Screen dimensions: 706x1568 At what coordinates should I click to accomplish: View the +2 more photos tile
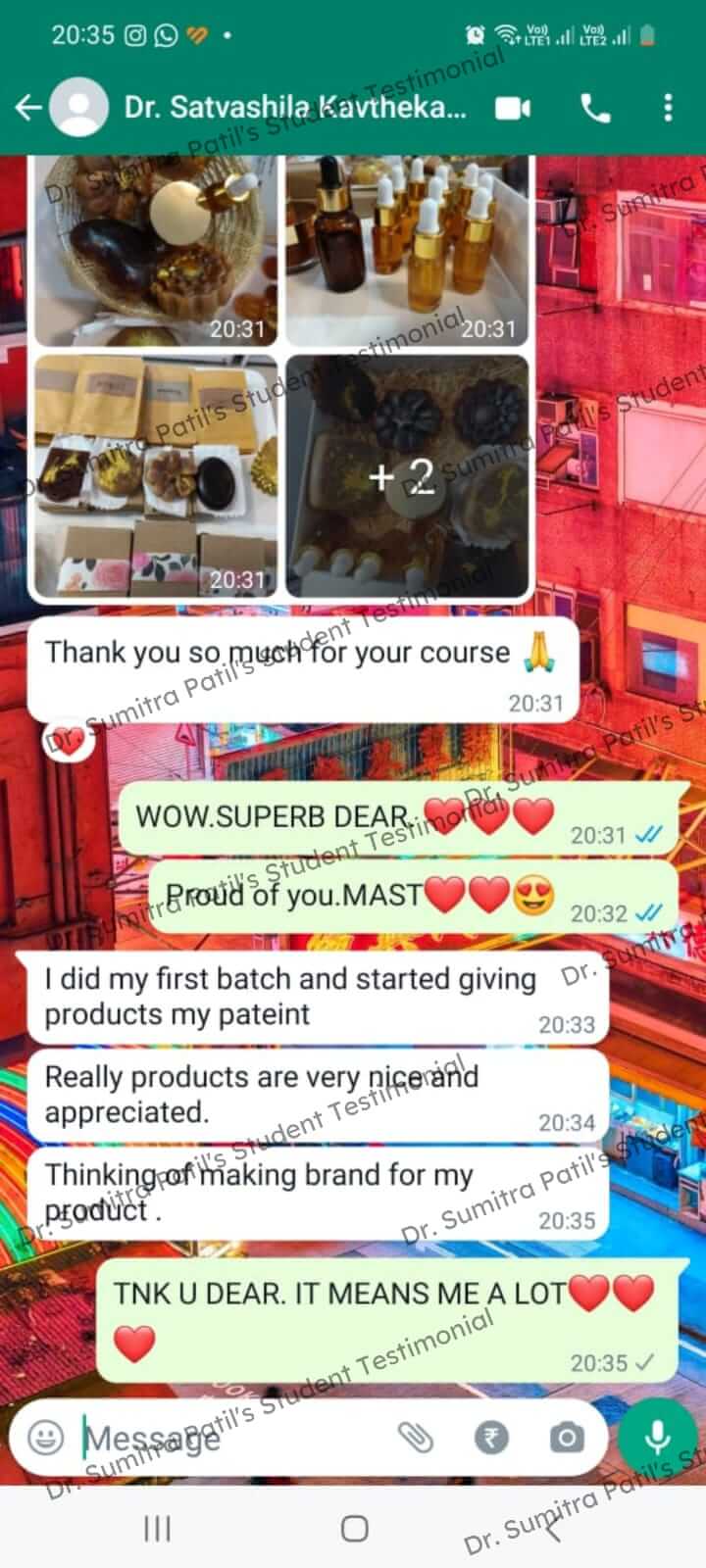[x=407, y=475]
